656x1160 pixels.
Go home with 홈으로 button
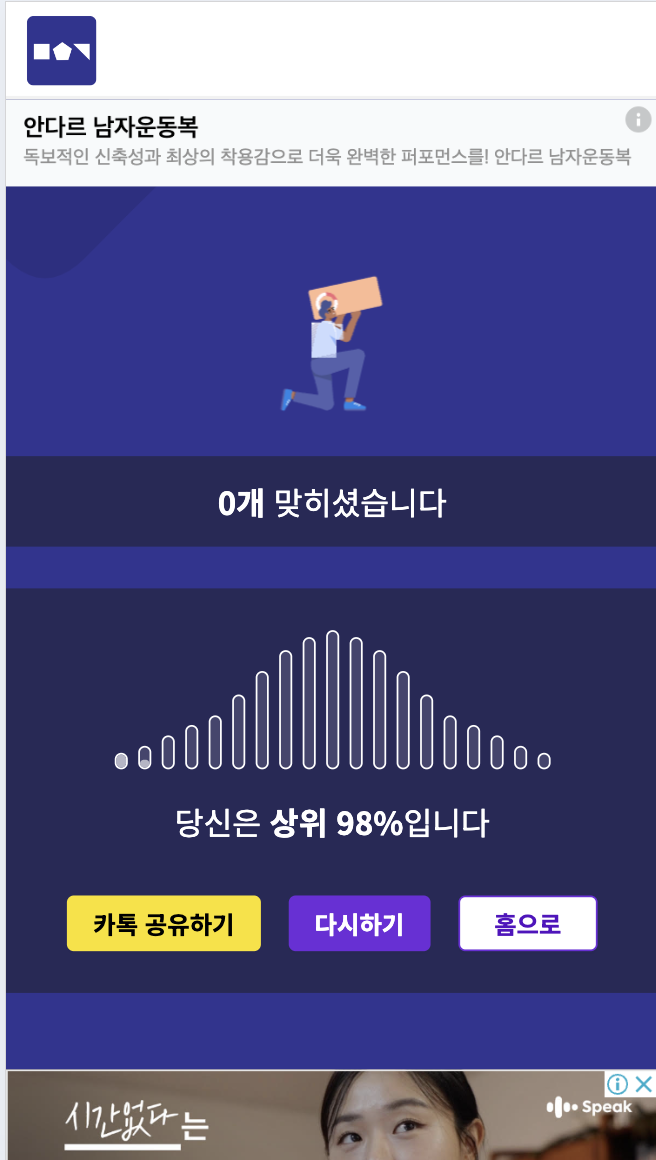coord(527,923)
